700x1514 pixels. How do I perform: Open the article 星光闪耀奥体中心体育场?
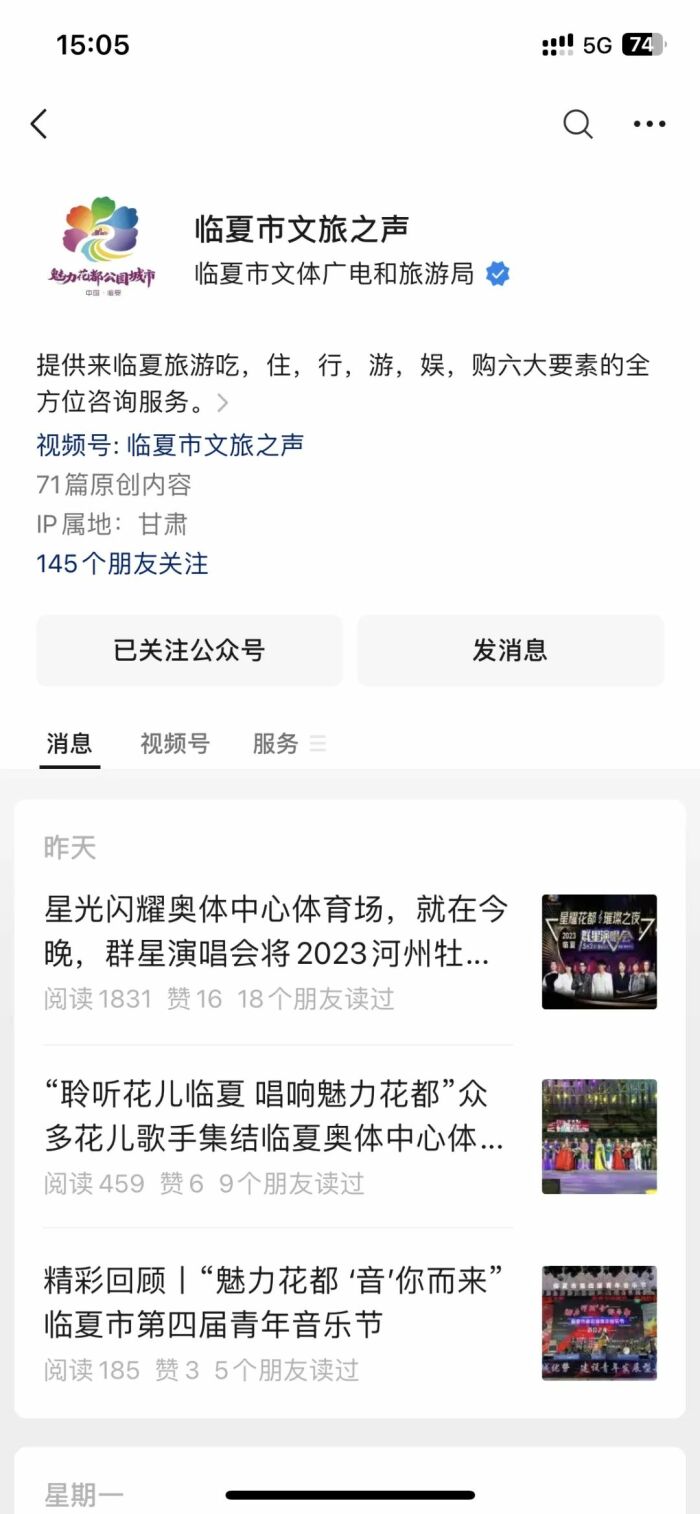tap(277, 932)
